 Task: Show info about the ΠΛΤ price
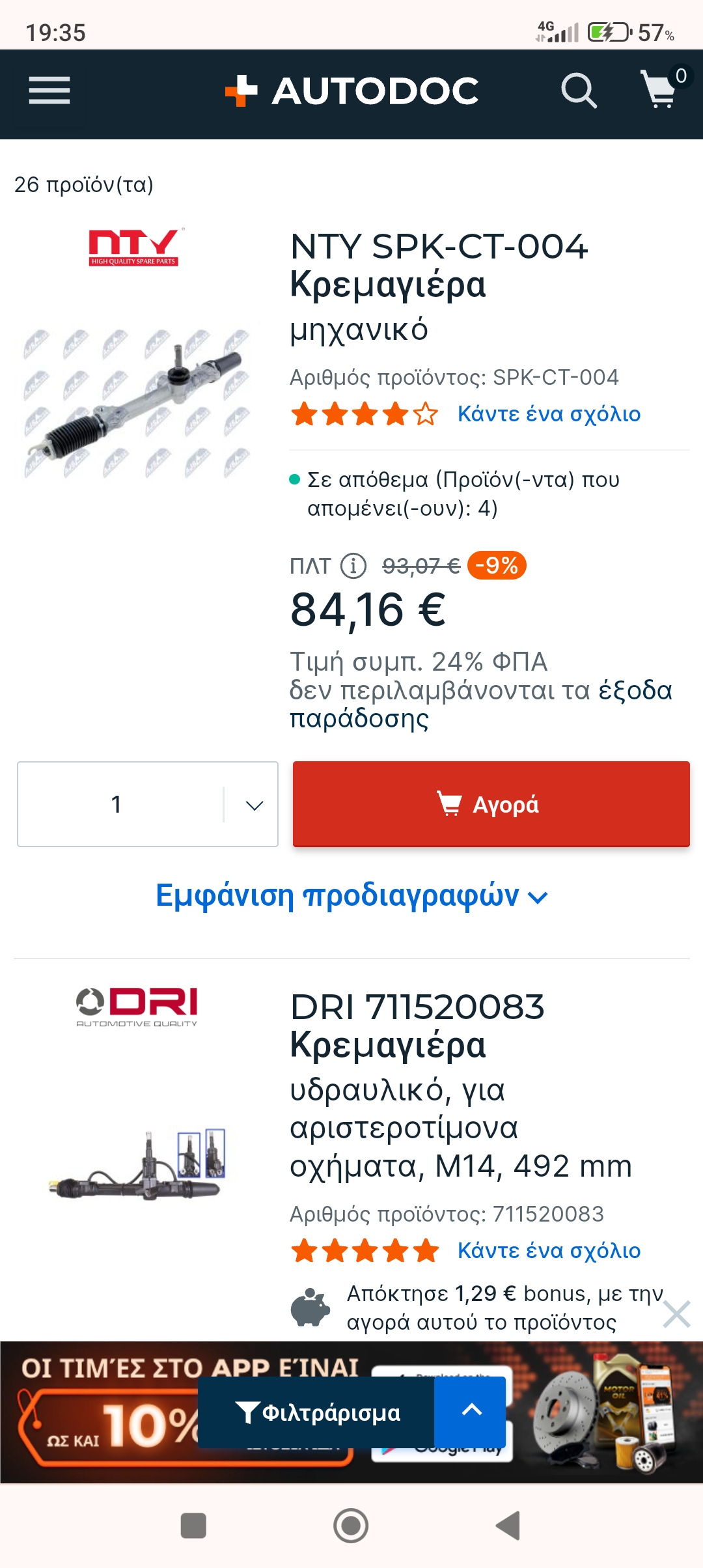pyautogui.click(x=354, y=566)
